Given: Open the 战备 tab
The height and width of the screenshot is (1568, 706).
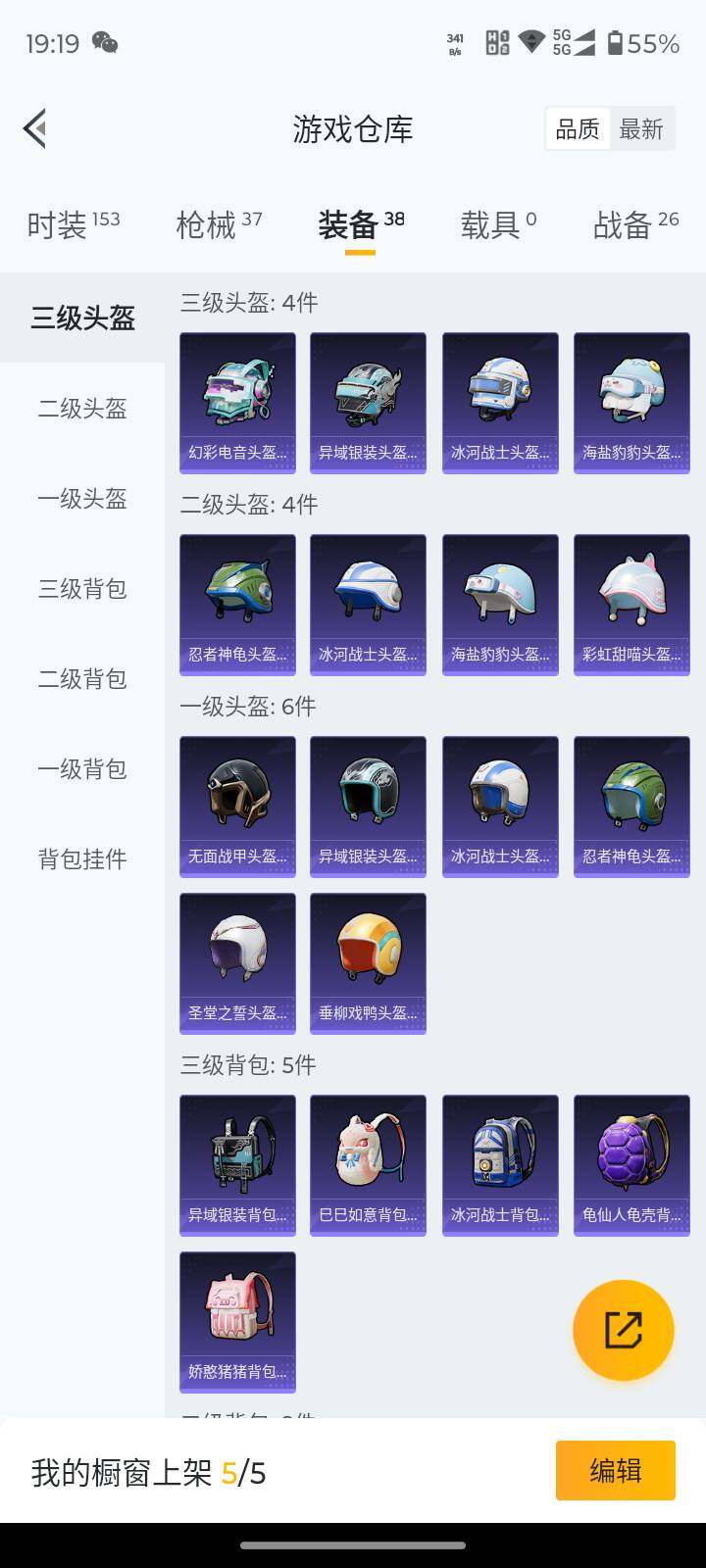Looking at the screenshot, I should (635, 224).
